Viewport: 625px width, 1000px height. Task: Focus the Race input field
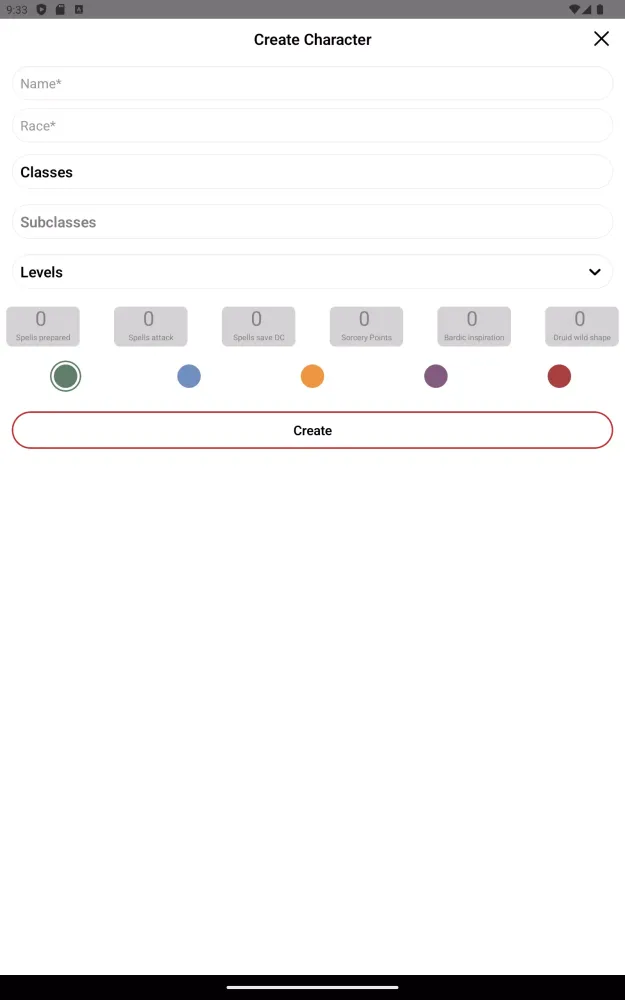tap(312, 126)
